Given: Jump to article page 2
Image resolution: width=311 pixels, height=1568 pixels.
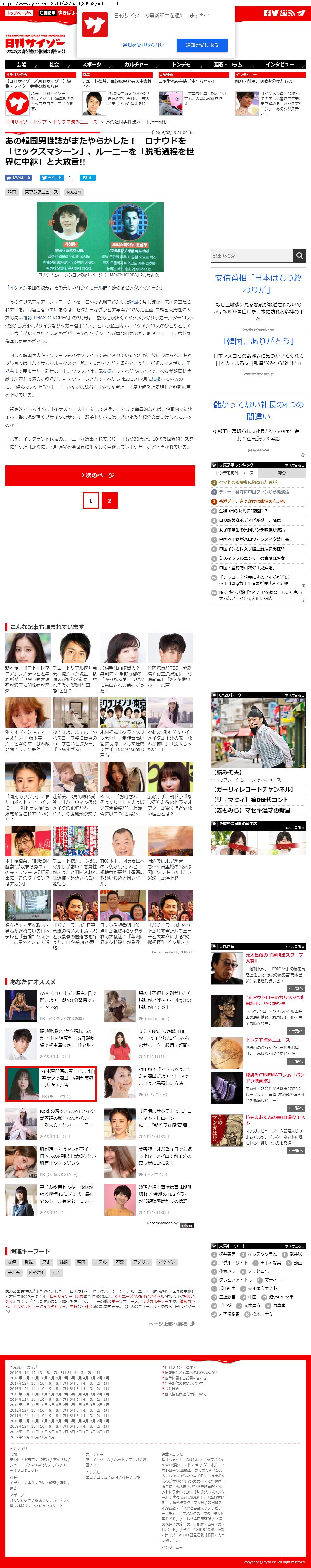Looking at the screenshot, I should tap(109, 500).
